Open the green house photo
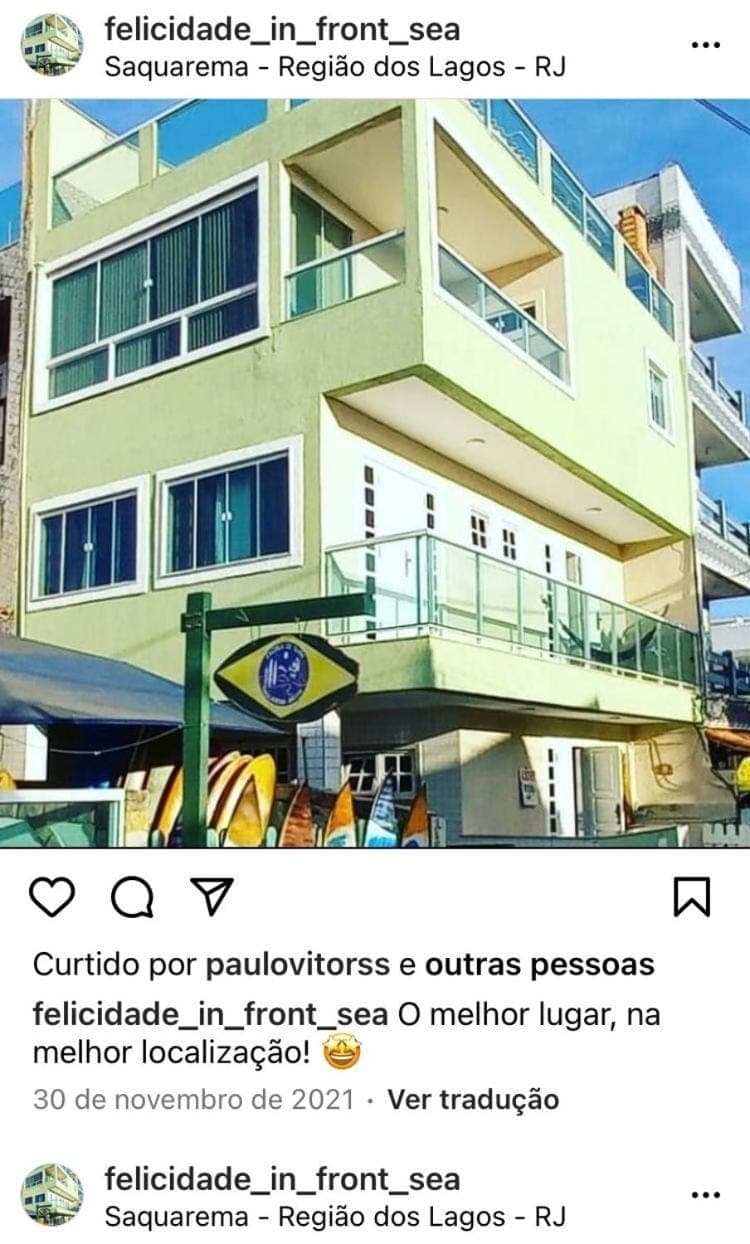This screenshot has height=1244, width=750. [x=375, y=472]
